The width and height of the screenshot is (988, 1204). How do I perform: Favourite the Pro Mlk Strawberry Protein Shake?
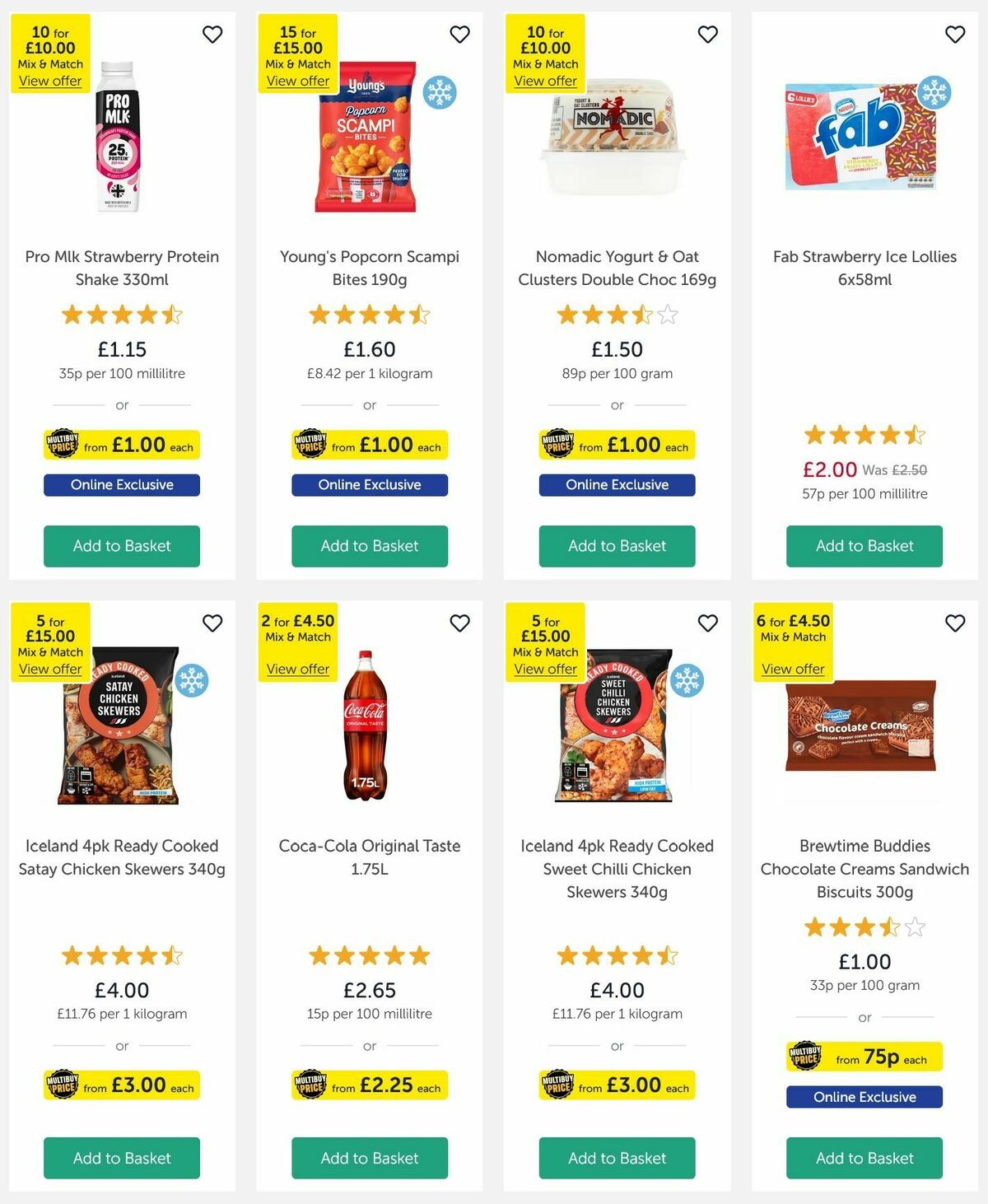point(212,35)
